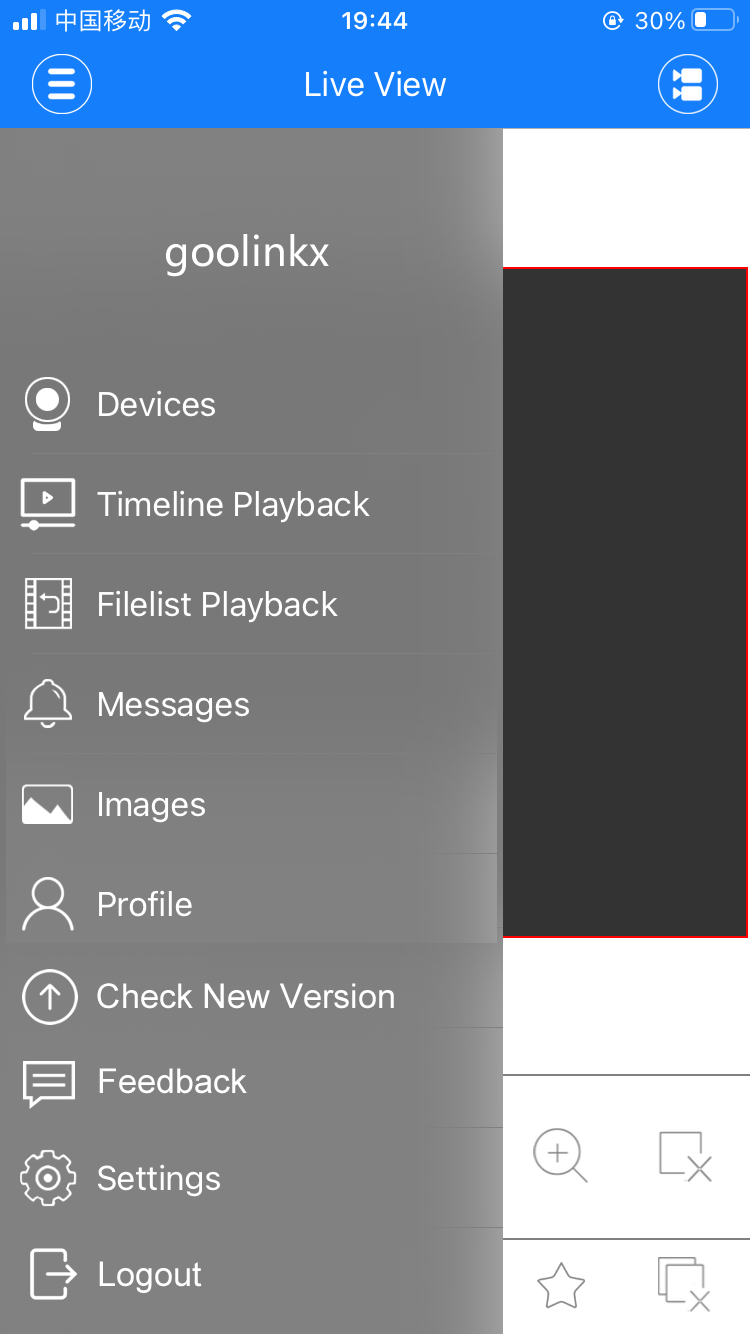Open Feedback
Viewport: 750px width, 1334px height.
pyautogui.click(x=251, y=1082)
